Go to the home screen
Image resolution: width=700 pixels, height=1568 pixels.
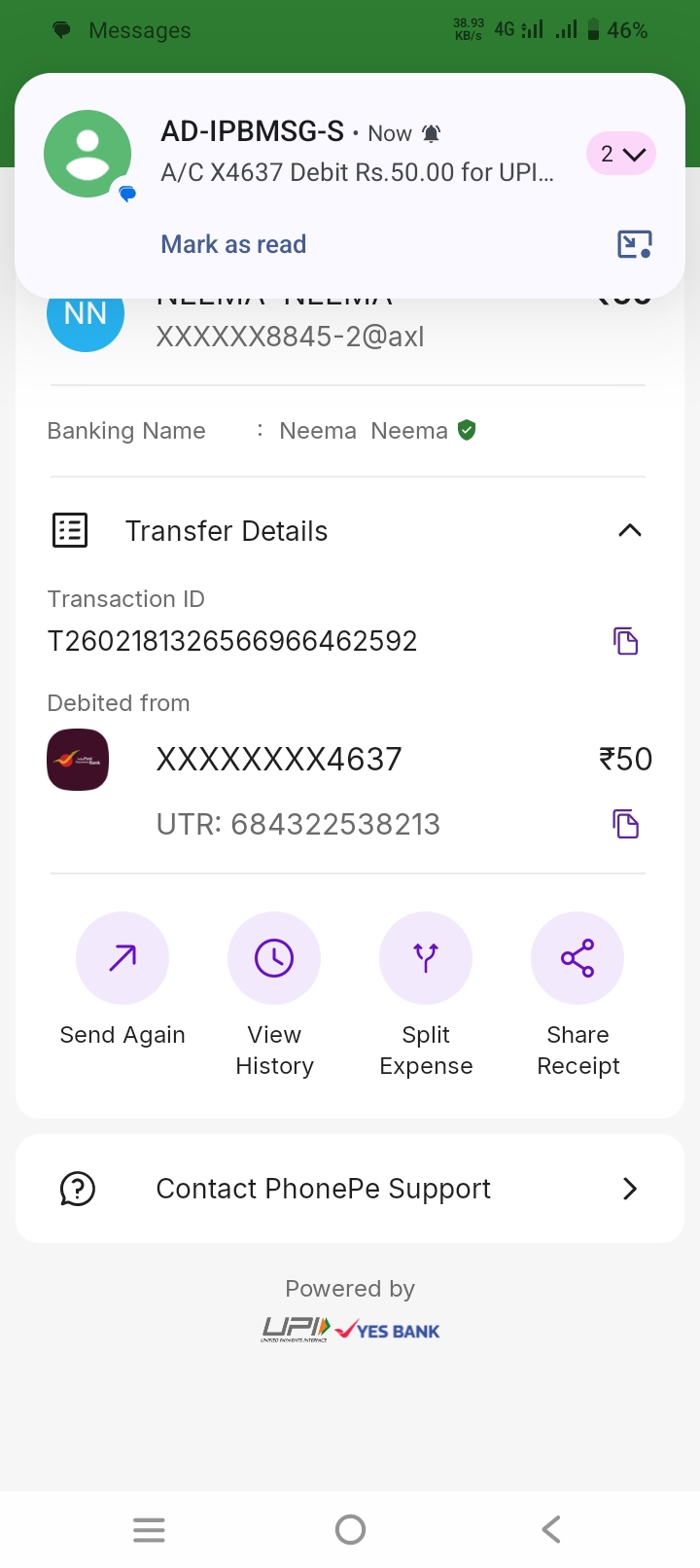click(350, 1530)
